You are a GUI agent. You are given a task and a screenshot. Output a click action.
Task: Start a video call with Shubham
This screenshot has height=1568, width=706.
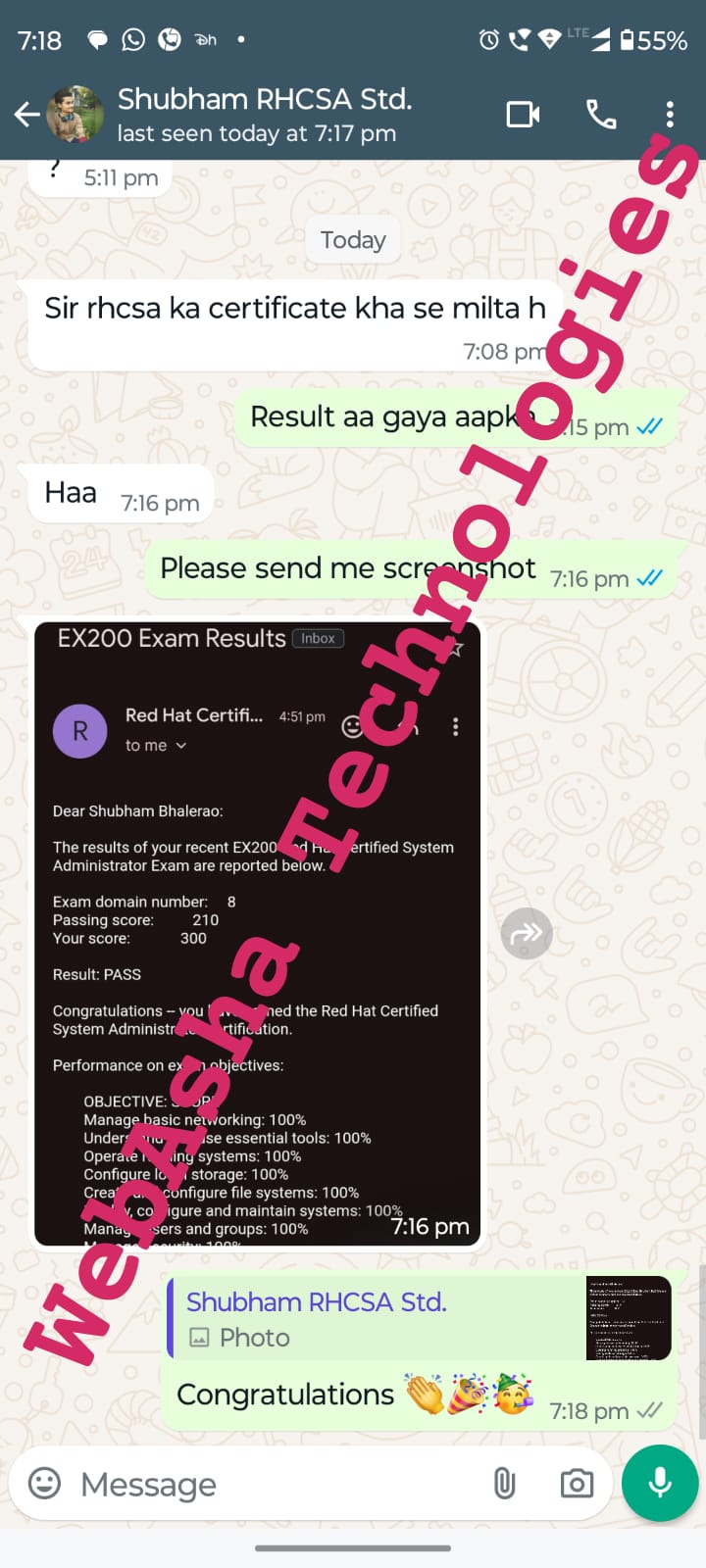[524, 115]
